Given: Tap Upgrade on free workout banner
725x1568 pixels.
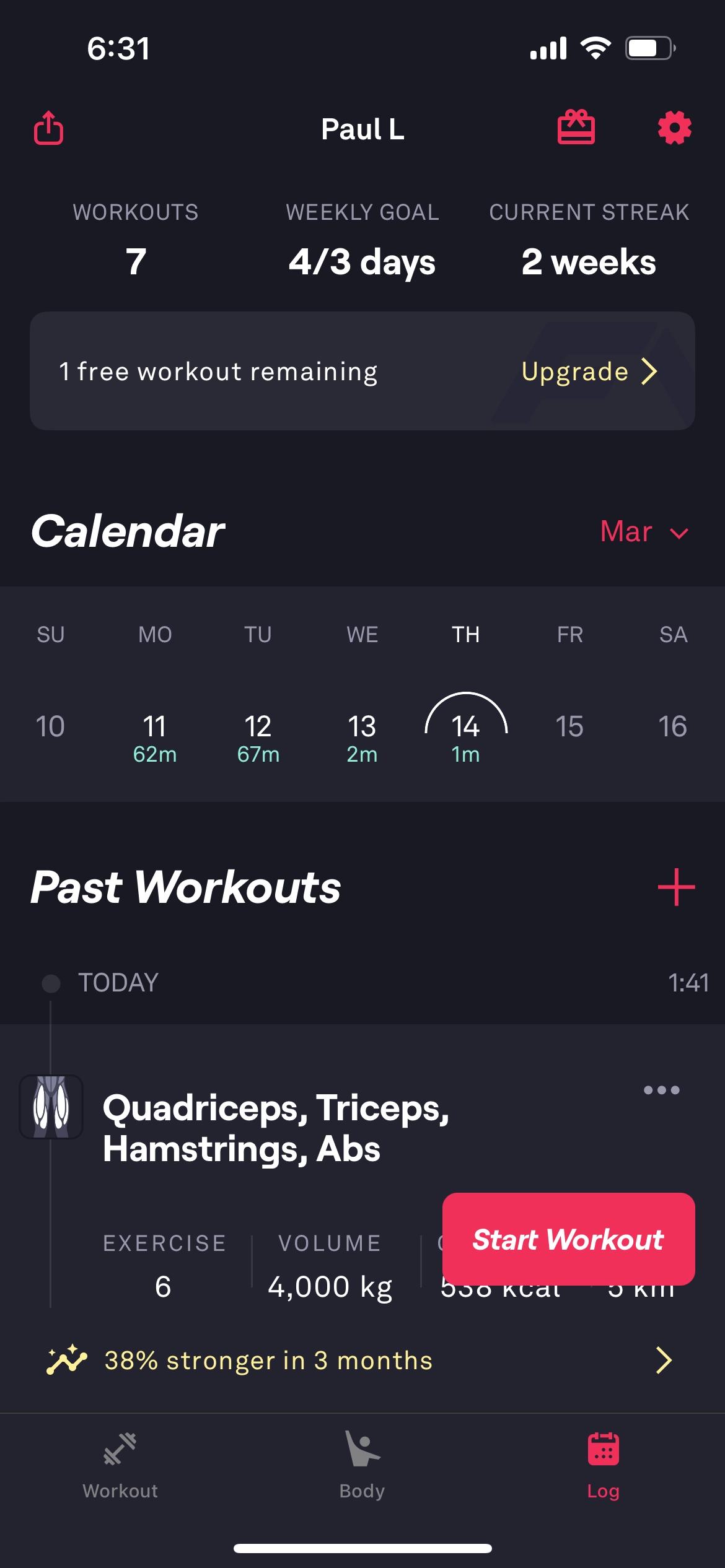Looking at the screenshot, I should 589,372.
